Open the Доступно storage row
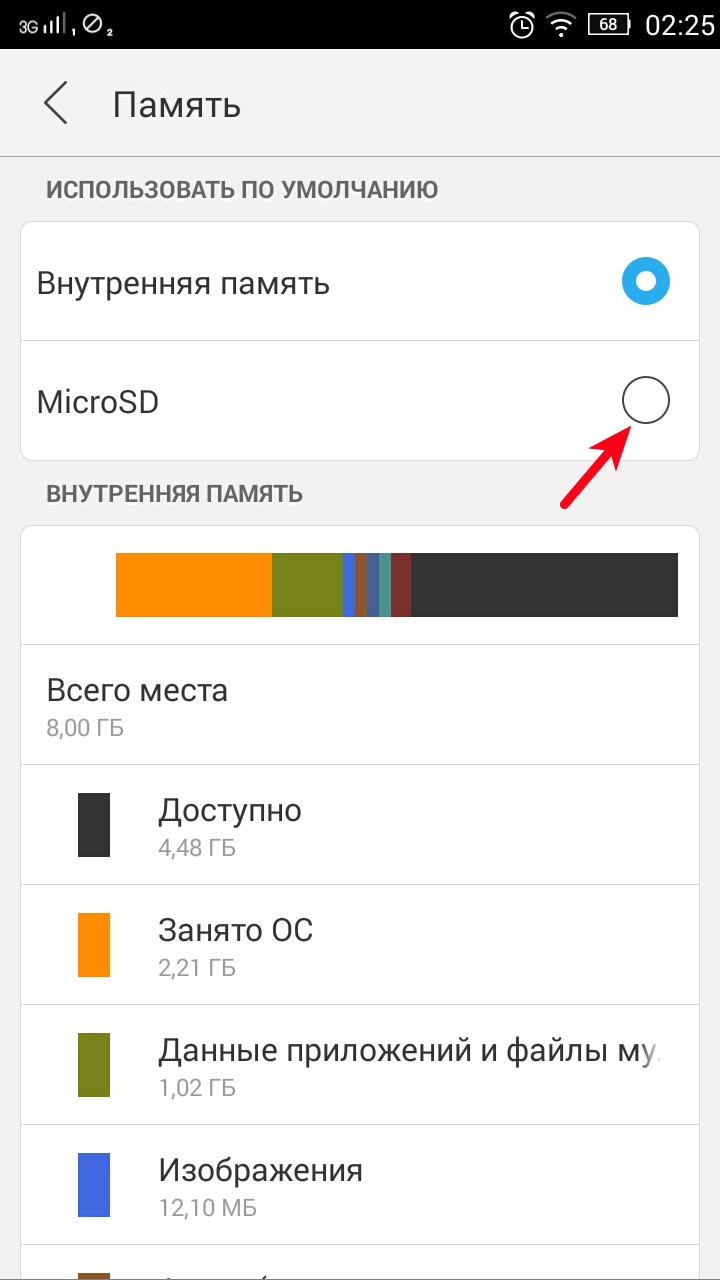 [x=360, y=825]
